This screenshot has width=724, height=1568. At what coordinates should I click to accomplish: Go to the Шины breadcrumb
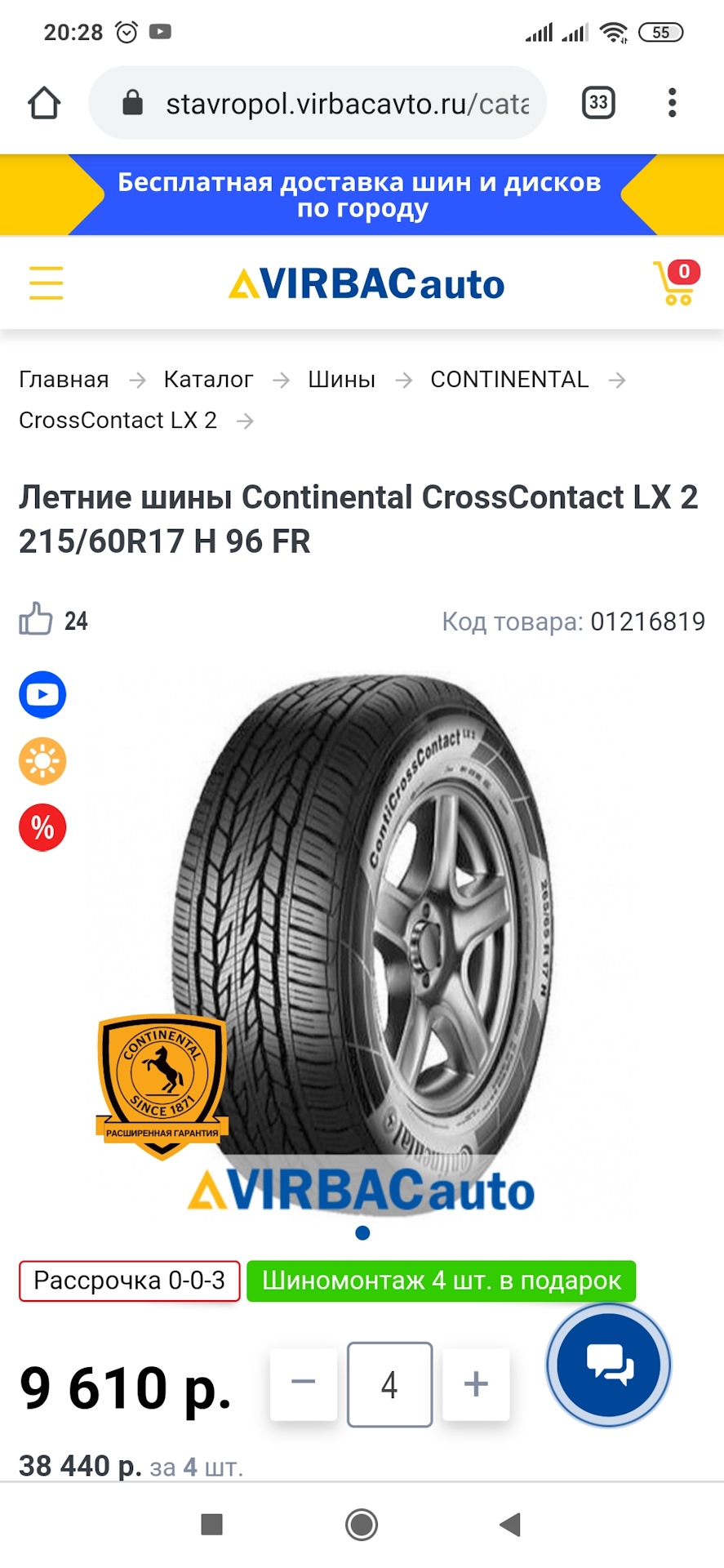coord(341,380)
